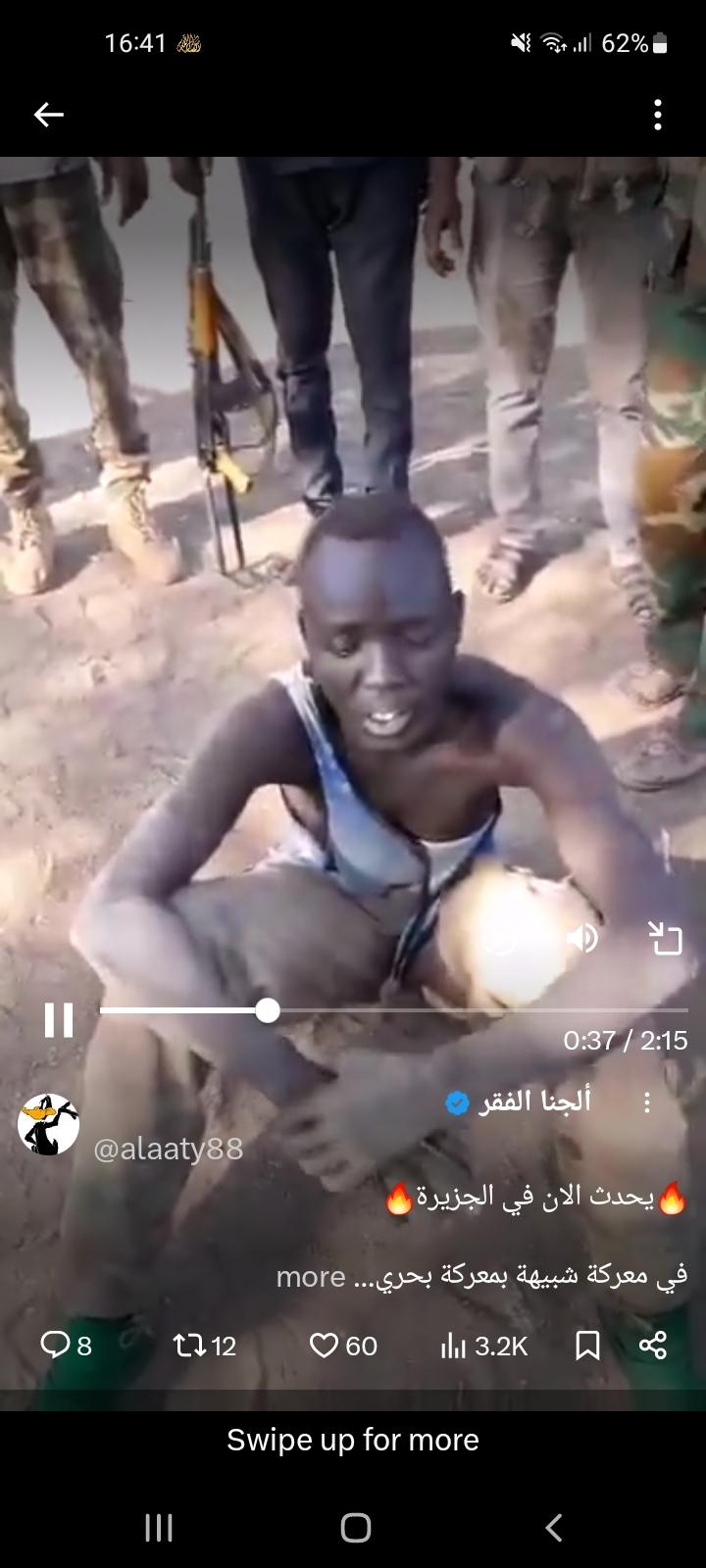Image resolution: width=706 pixels, height=1568 pixels.
Task: Pause the playing video
Action: pos(59,1020)
